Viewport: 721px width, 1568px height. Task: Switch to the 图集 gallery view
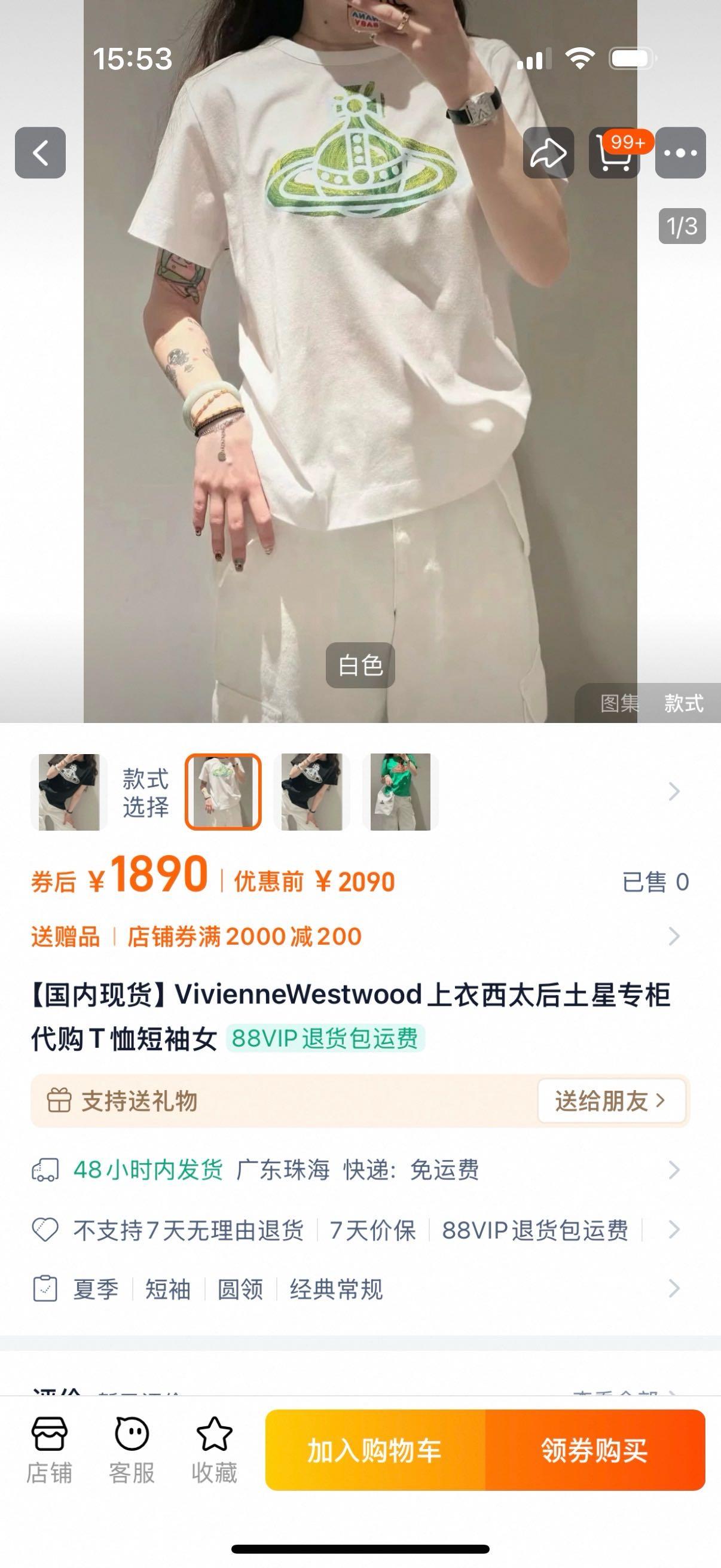(x=619, y=703)
